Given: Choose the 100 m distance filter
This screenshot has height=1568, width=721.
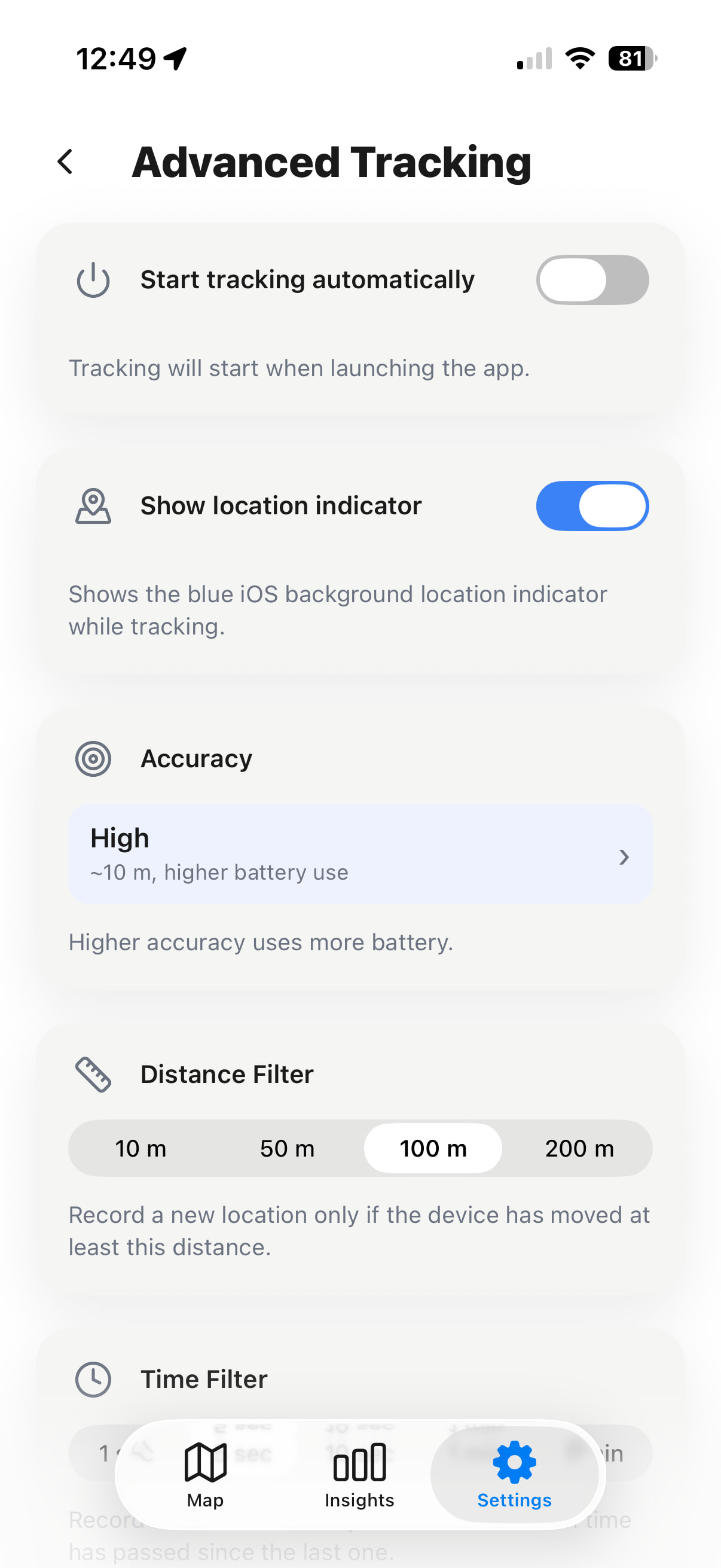Looking at the screenshot, I should click(433, 1149).
